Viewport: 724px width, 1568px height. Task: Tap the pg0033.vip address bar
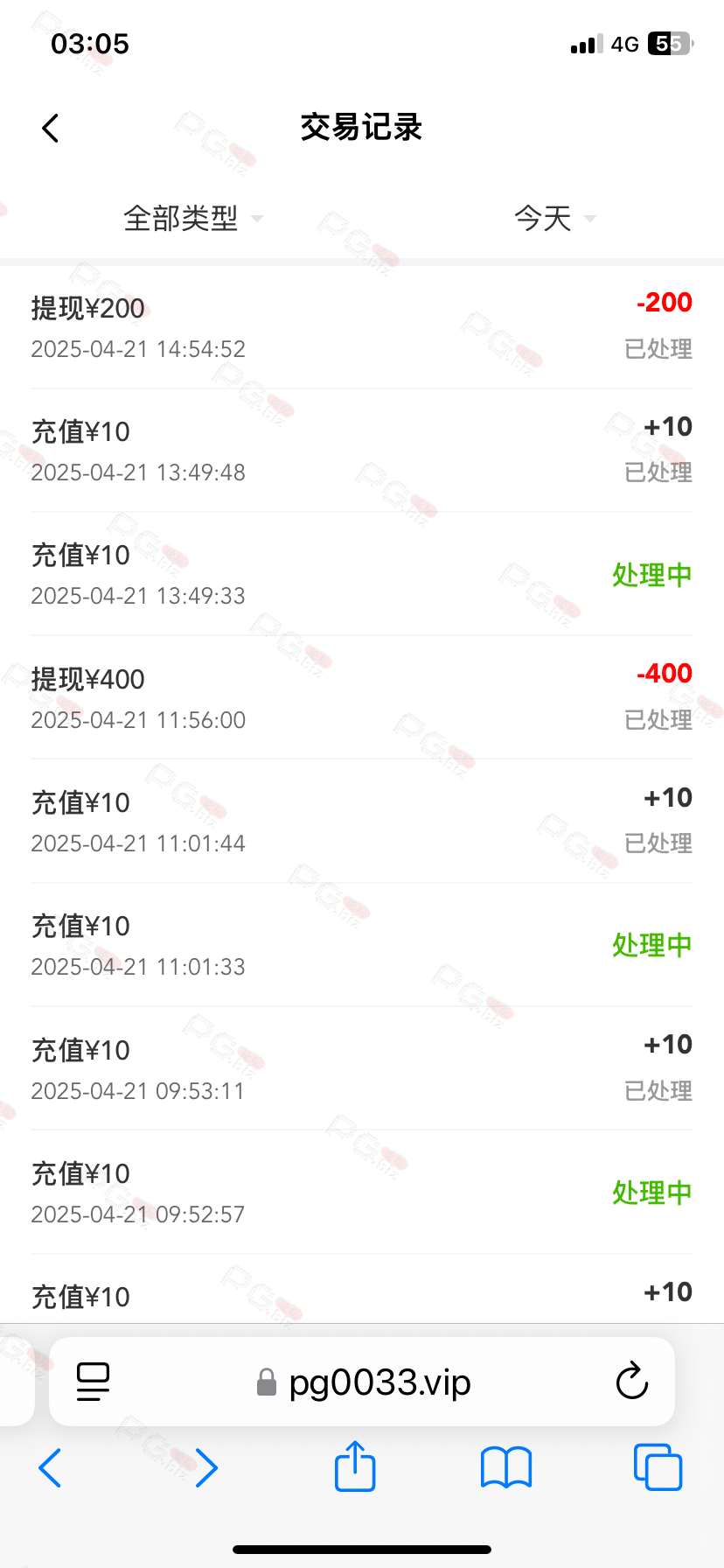[x=362, y=1382]
